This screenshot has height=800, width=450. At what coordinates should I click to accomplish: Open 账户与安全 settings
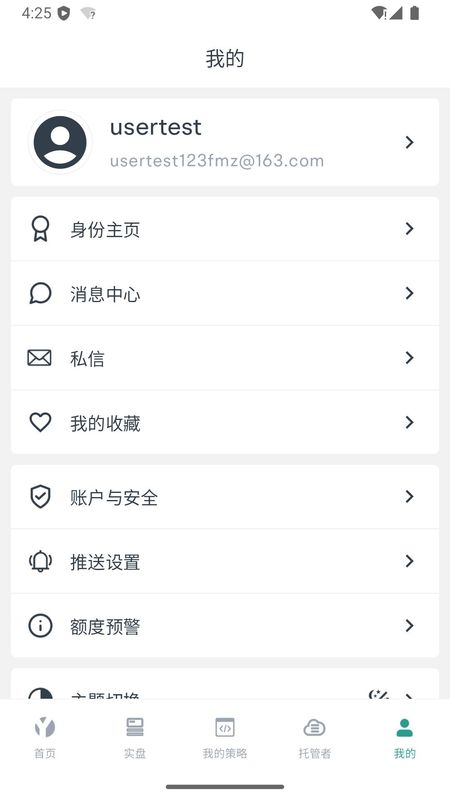(224, 496)
